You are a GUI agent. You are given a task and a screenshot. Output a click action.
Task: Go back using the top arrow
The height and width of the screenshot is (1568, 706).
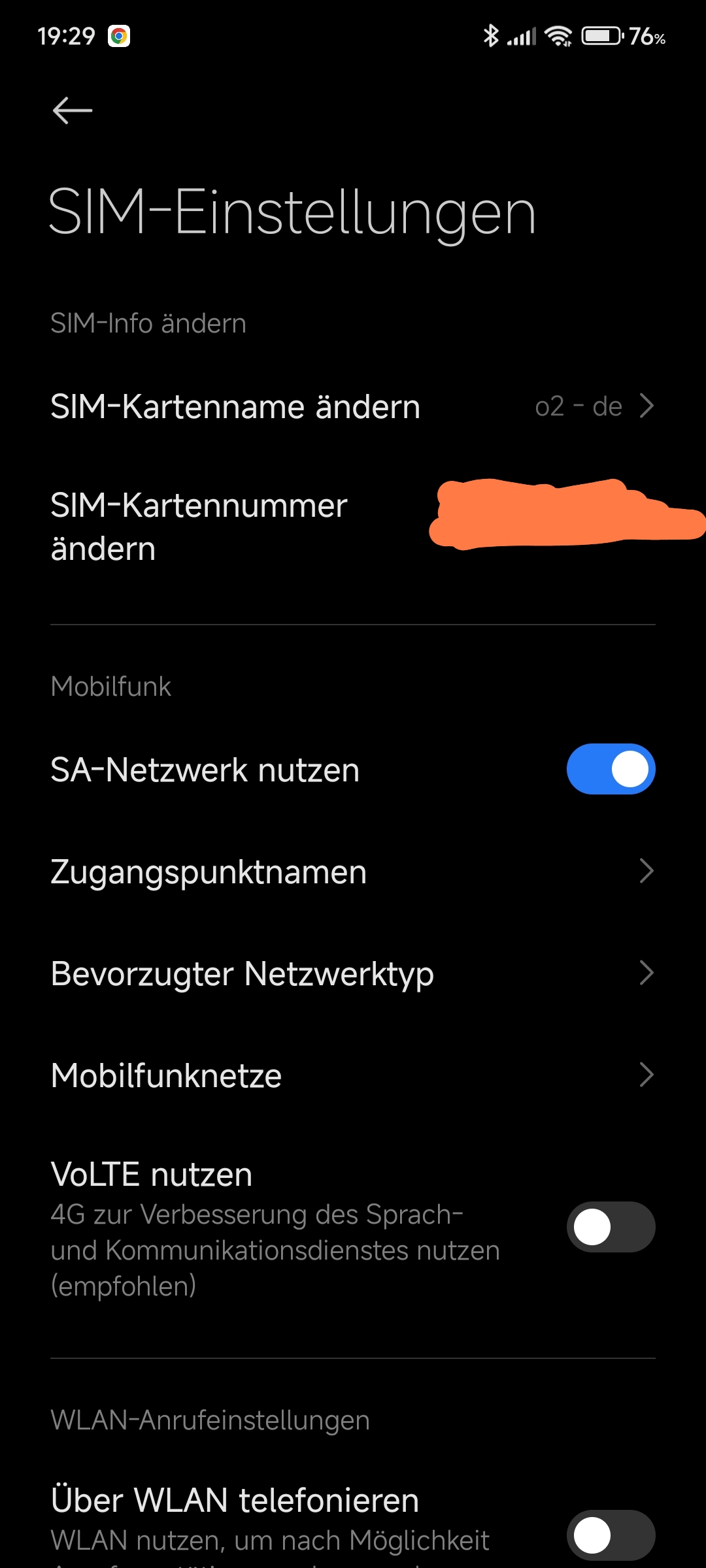tap(72, 110)
